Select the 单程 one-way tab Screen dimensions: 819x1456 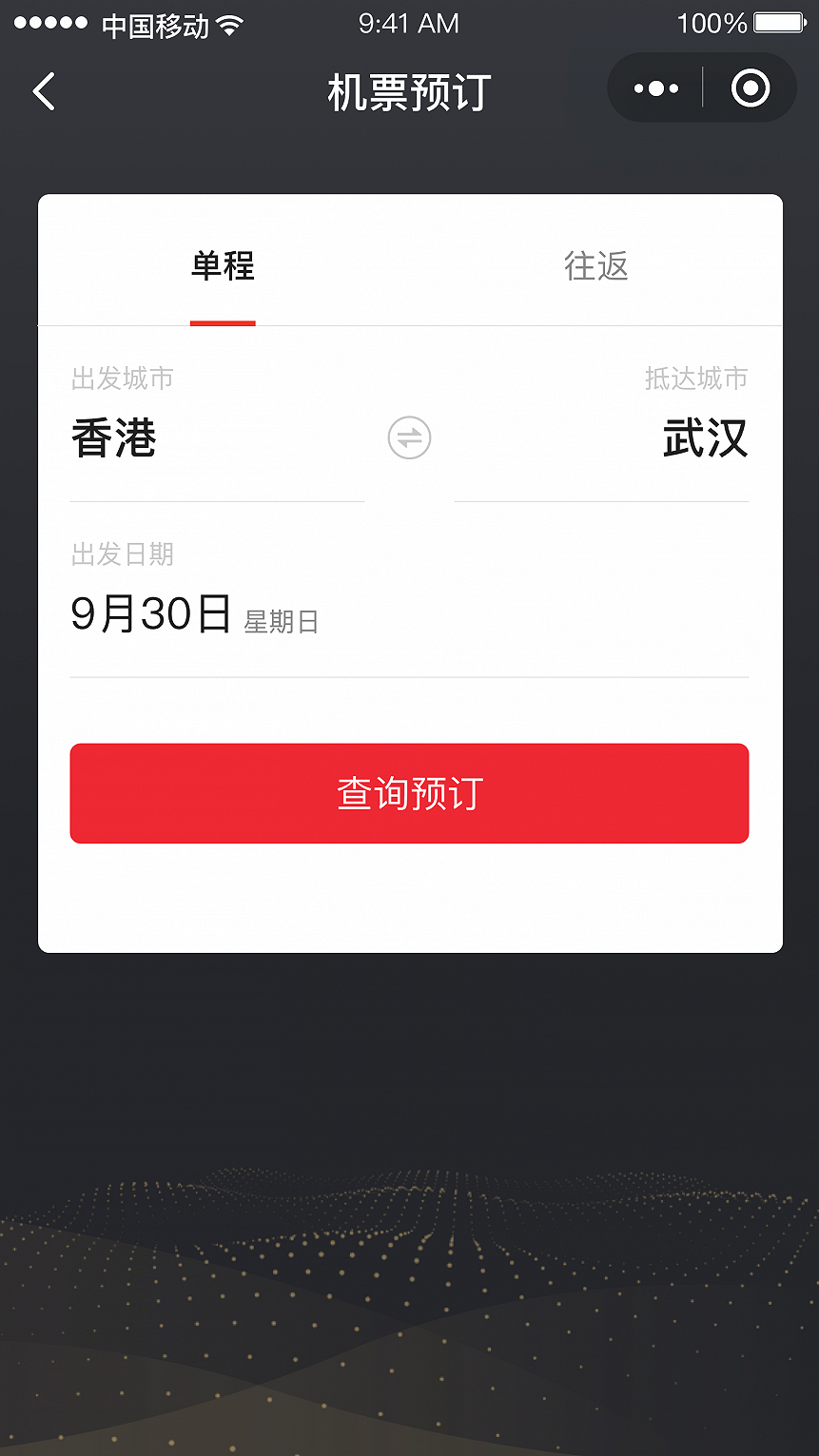coord(223,266)
